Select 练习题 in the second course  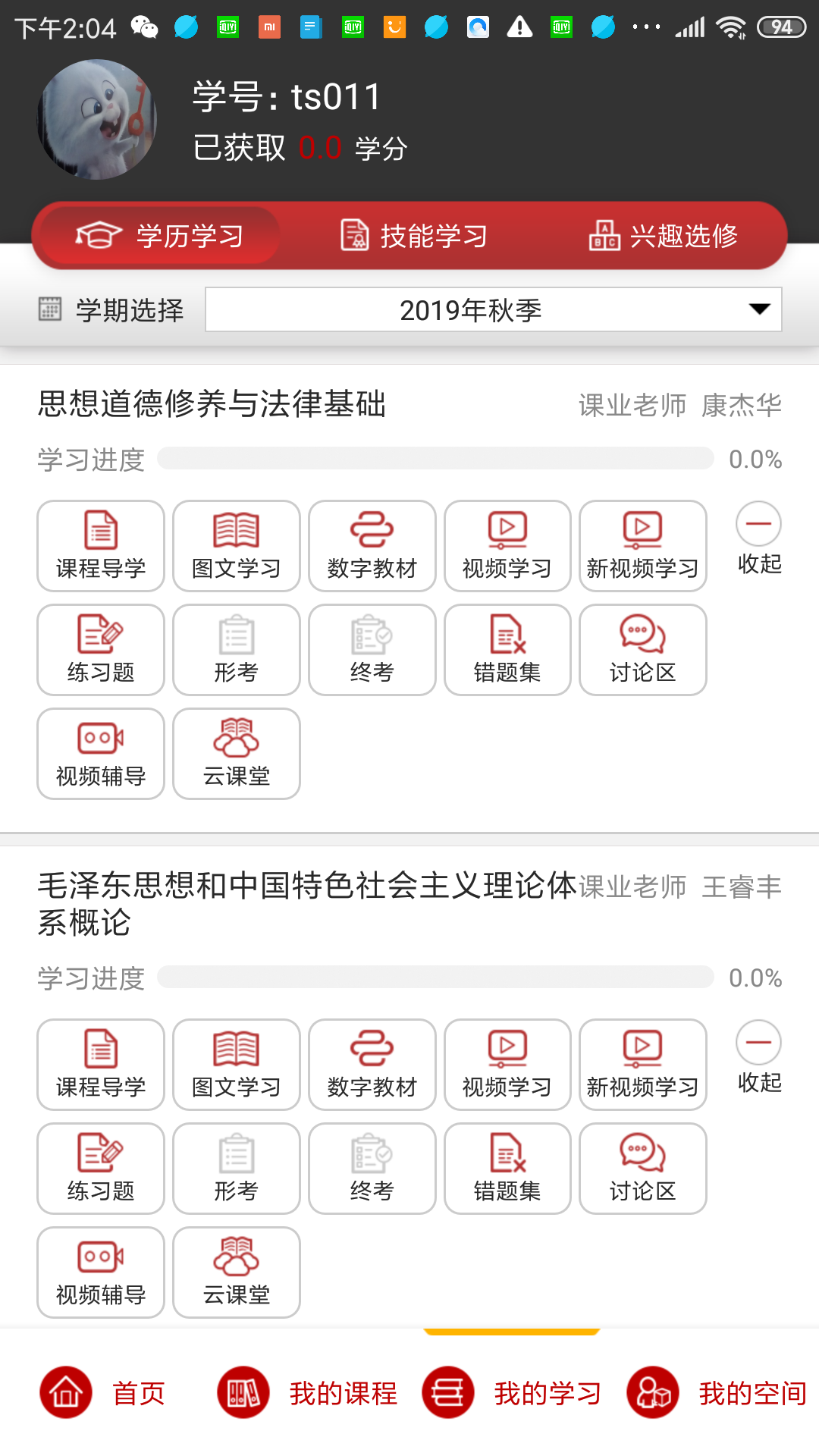[x=99, y=1169]
